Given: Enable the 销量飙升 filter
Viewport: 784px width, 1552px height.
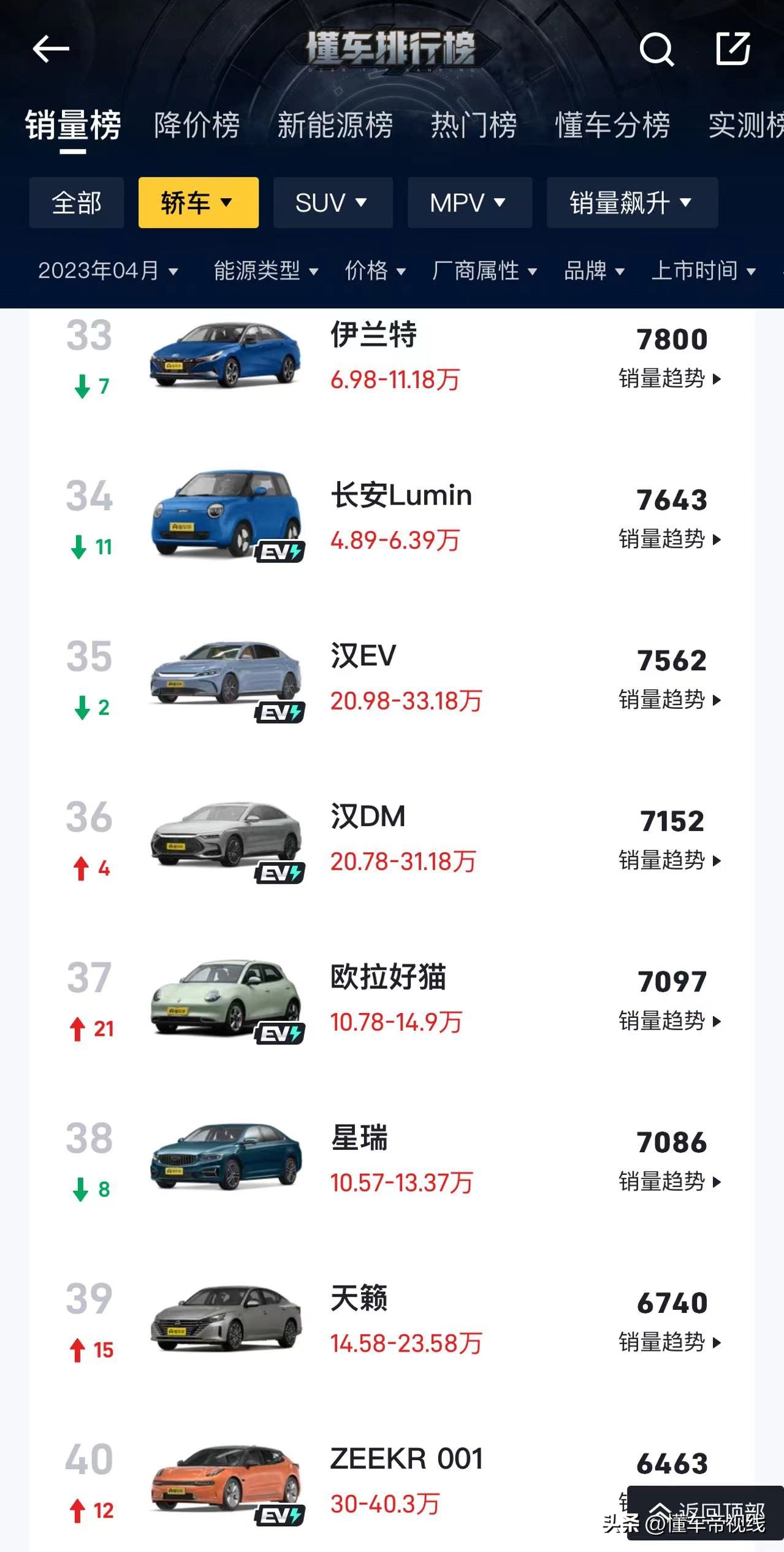Looking at the screenshot, I should (x=632, y=202).
